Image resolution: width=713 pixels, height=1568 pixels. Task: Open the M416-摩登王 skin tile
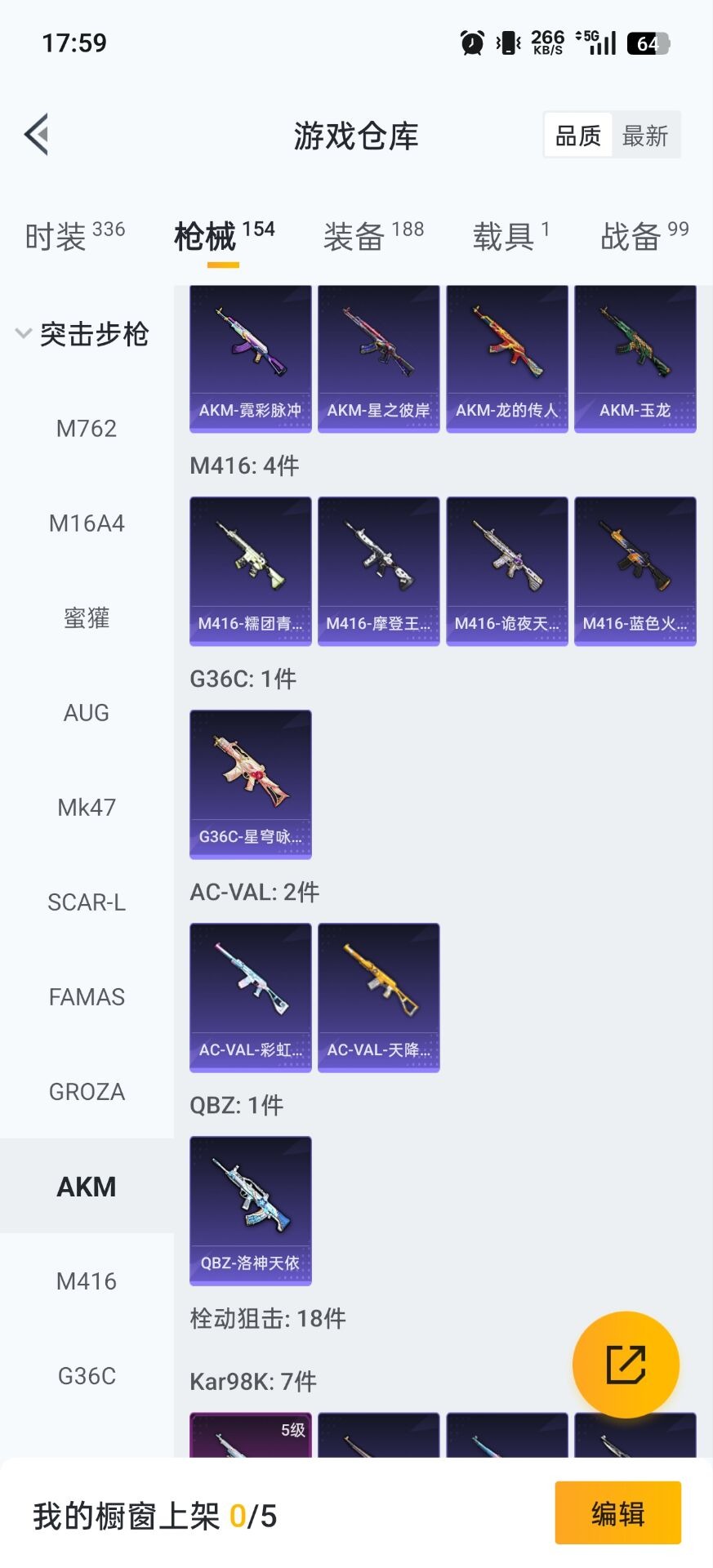click(379, 571)
